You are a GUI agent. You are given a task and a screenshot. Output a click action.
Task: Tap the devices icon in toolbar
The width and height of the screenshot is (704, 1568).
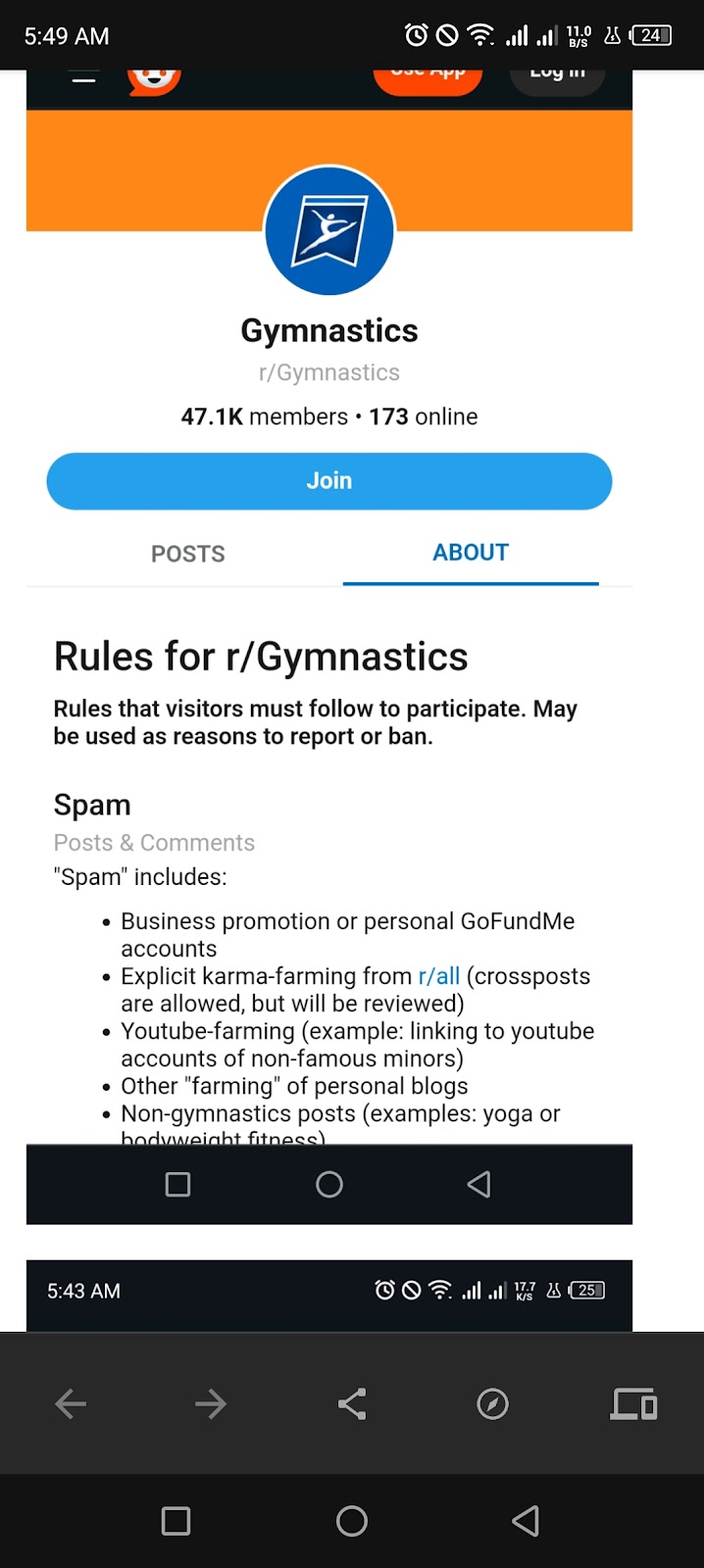(x=633, y=1404)
